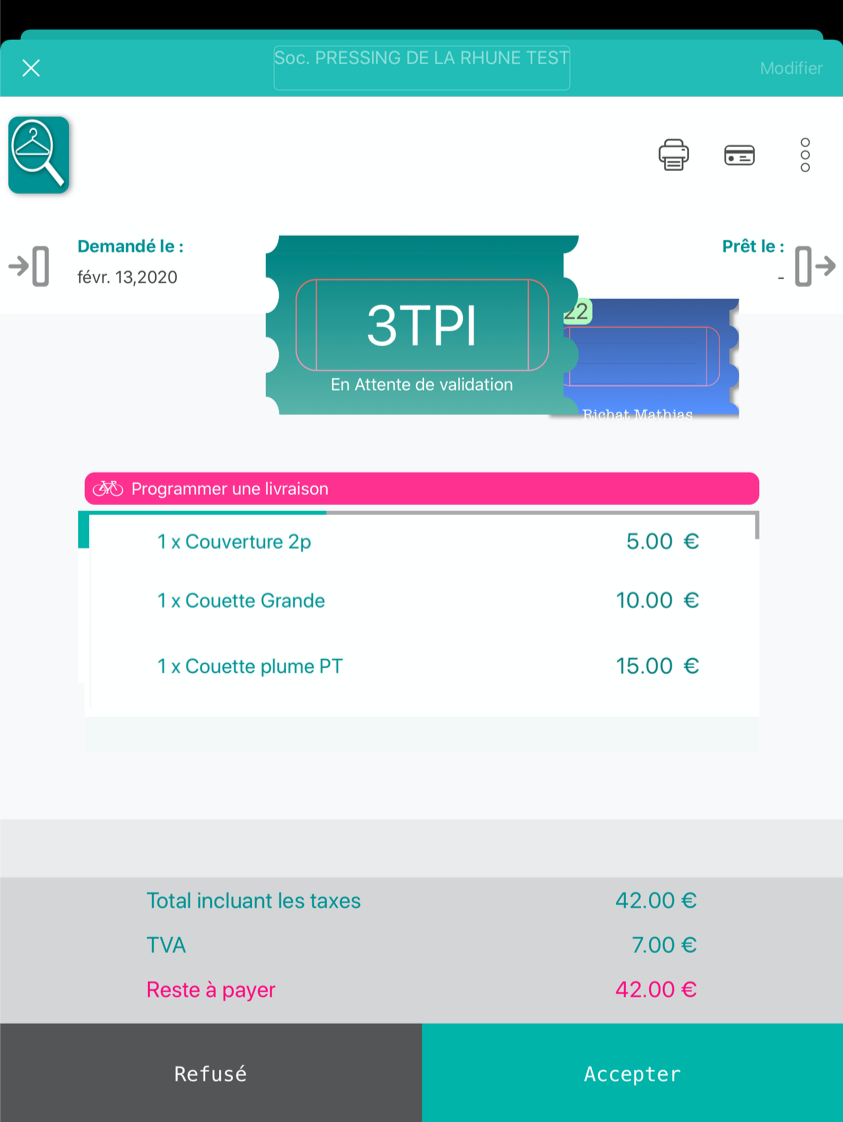Accept the order with Accepter
Screen dimensions: 843x1122
click(632, 1073)
